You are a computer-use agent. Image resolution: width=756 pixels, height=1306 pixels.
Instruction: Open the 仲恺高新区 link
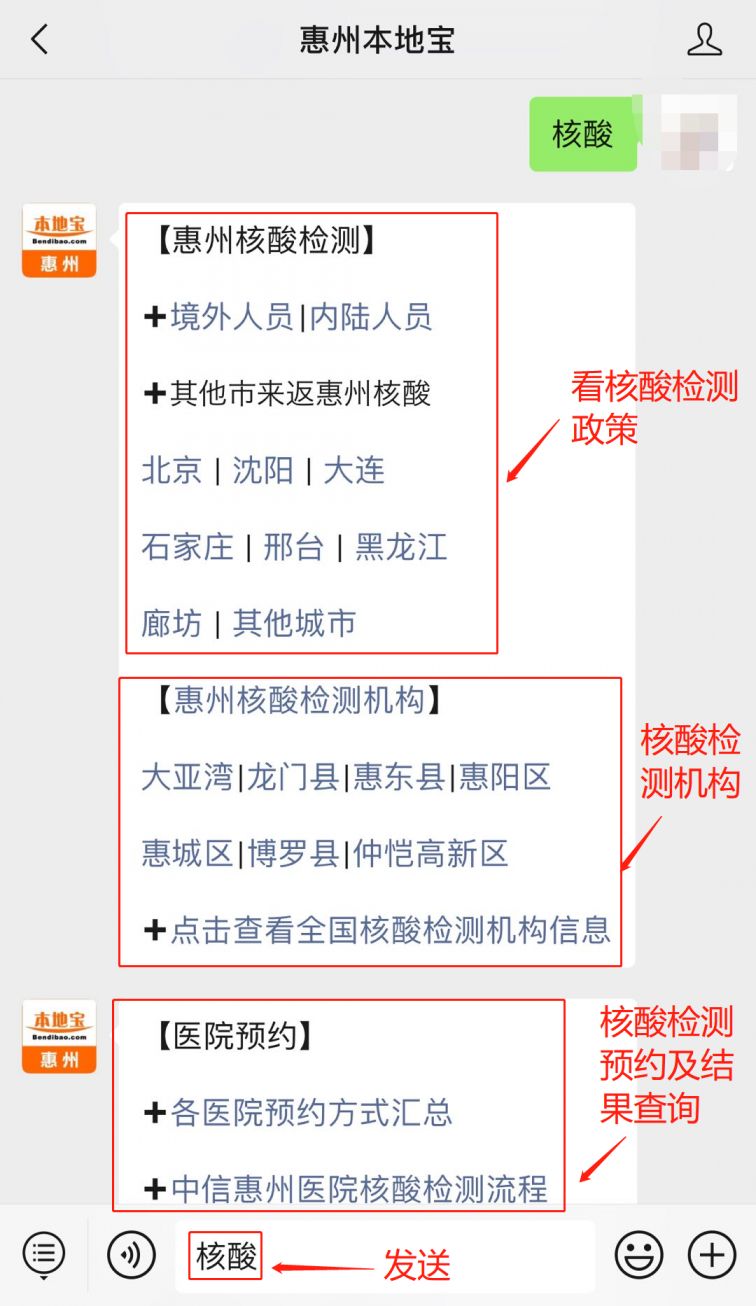[x=431, y=853]
